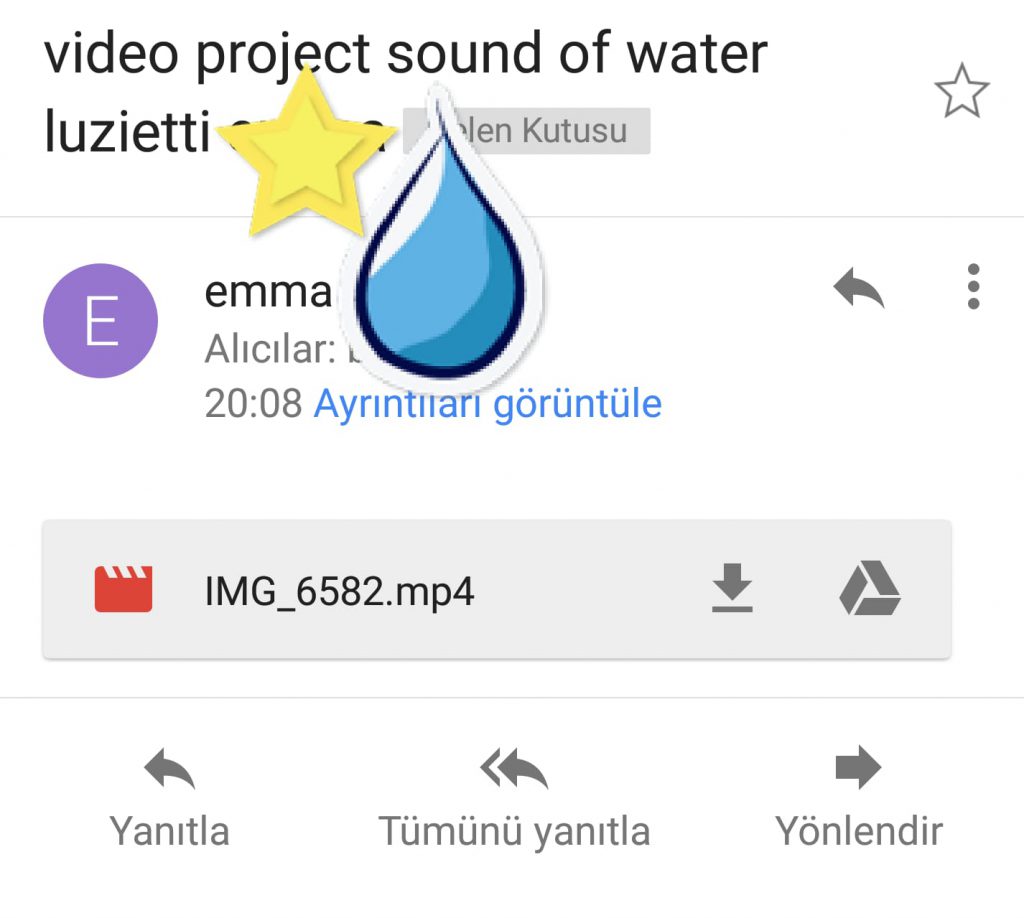Save IMG_6582.mp4 to Google Drive

pyautogui.click(x=869, y=588)
